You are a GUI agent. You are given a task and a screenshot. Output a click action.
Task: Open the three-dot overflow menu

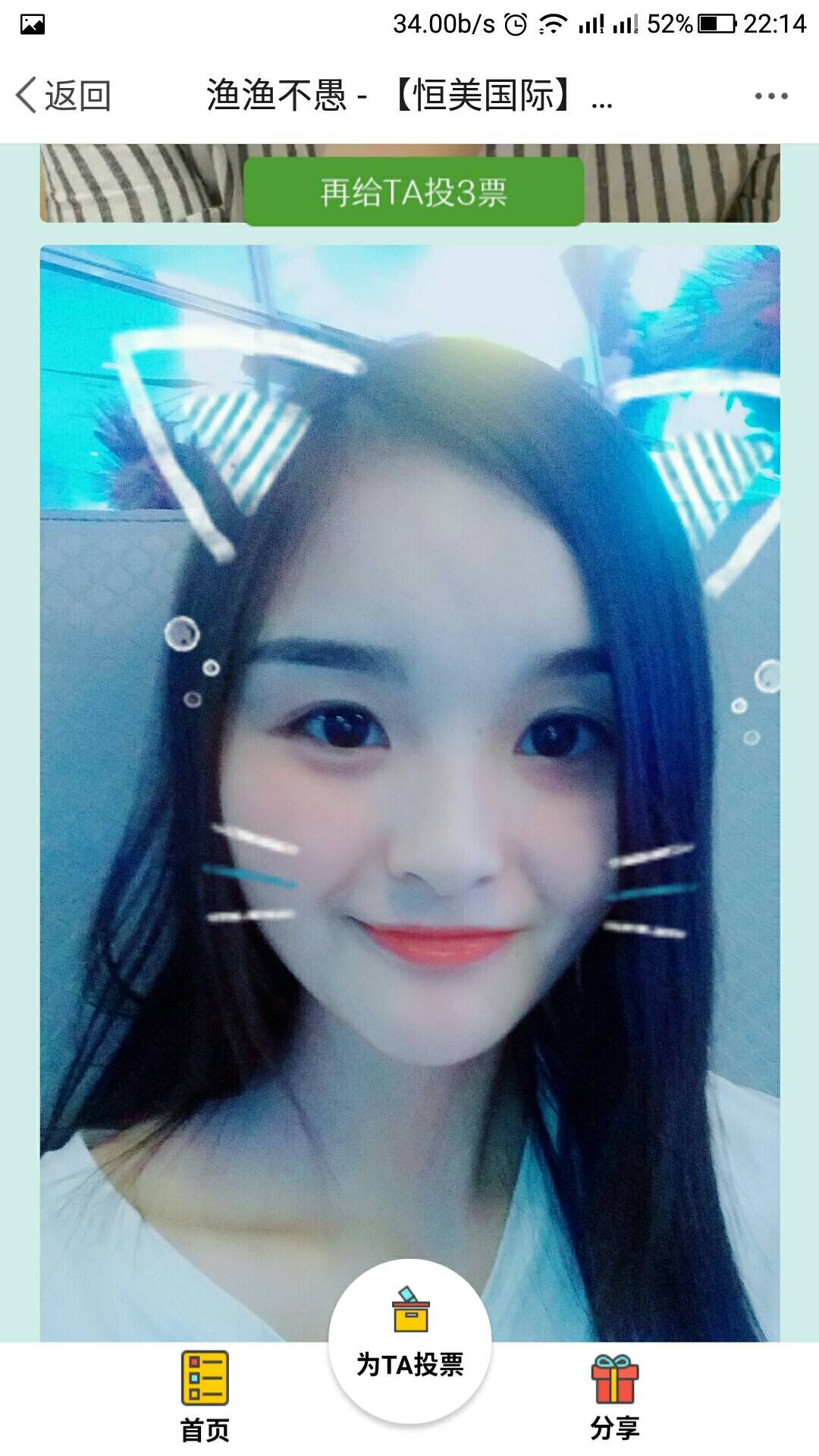click(x=770, y=96)
